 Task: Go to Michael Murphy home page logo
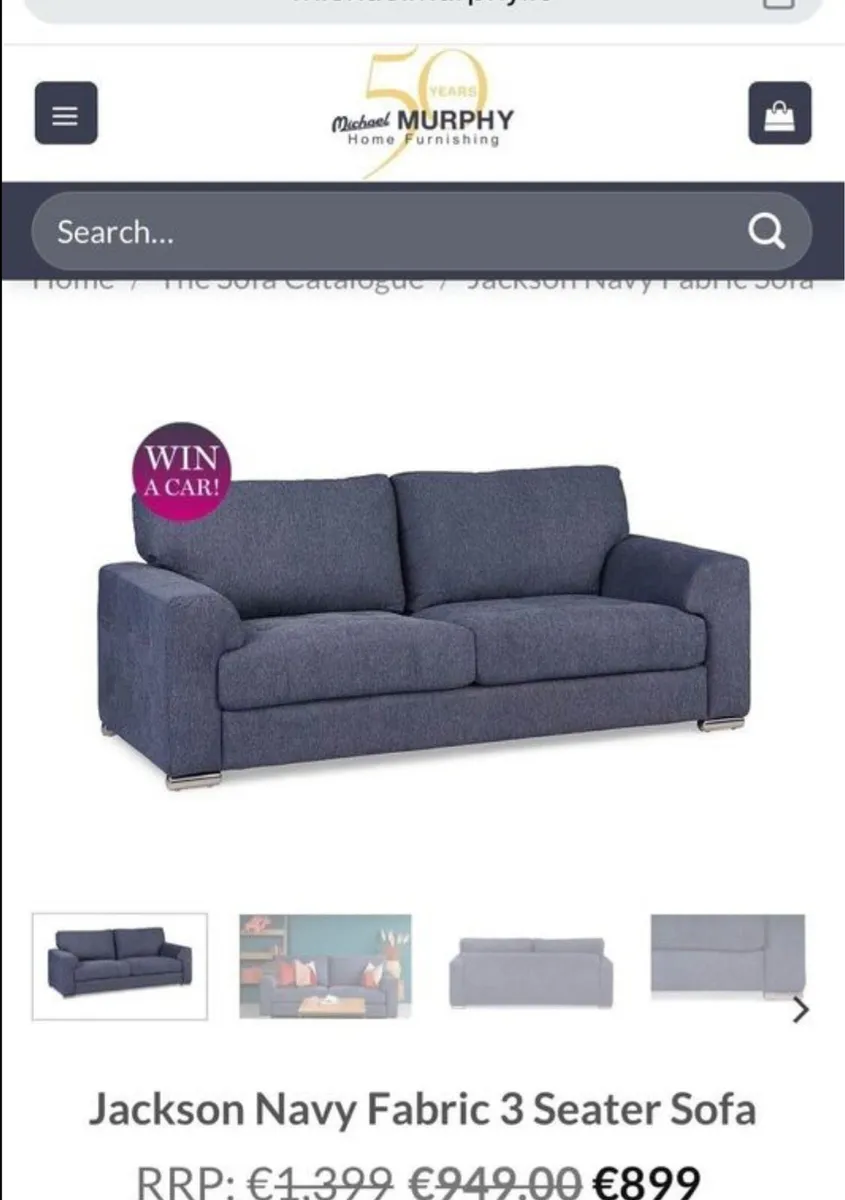pos(423,118)
